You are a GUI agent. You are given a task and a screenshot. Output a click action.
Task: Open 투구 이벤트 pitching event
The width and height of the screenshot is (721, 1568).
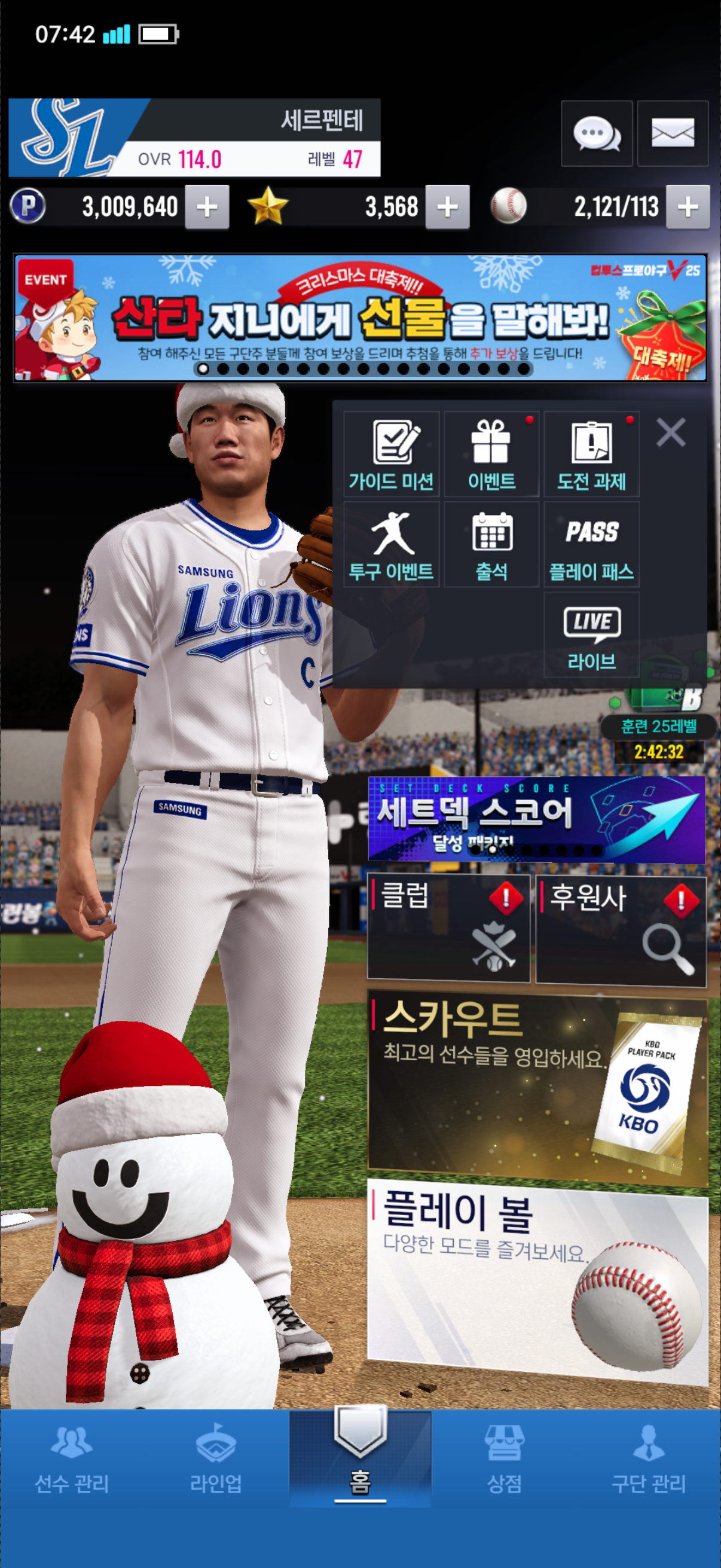391,545
